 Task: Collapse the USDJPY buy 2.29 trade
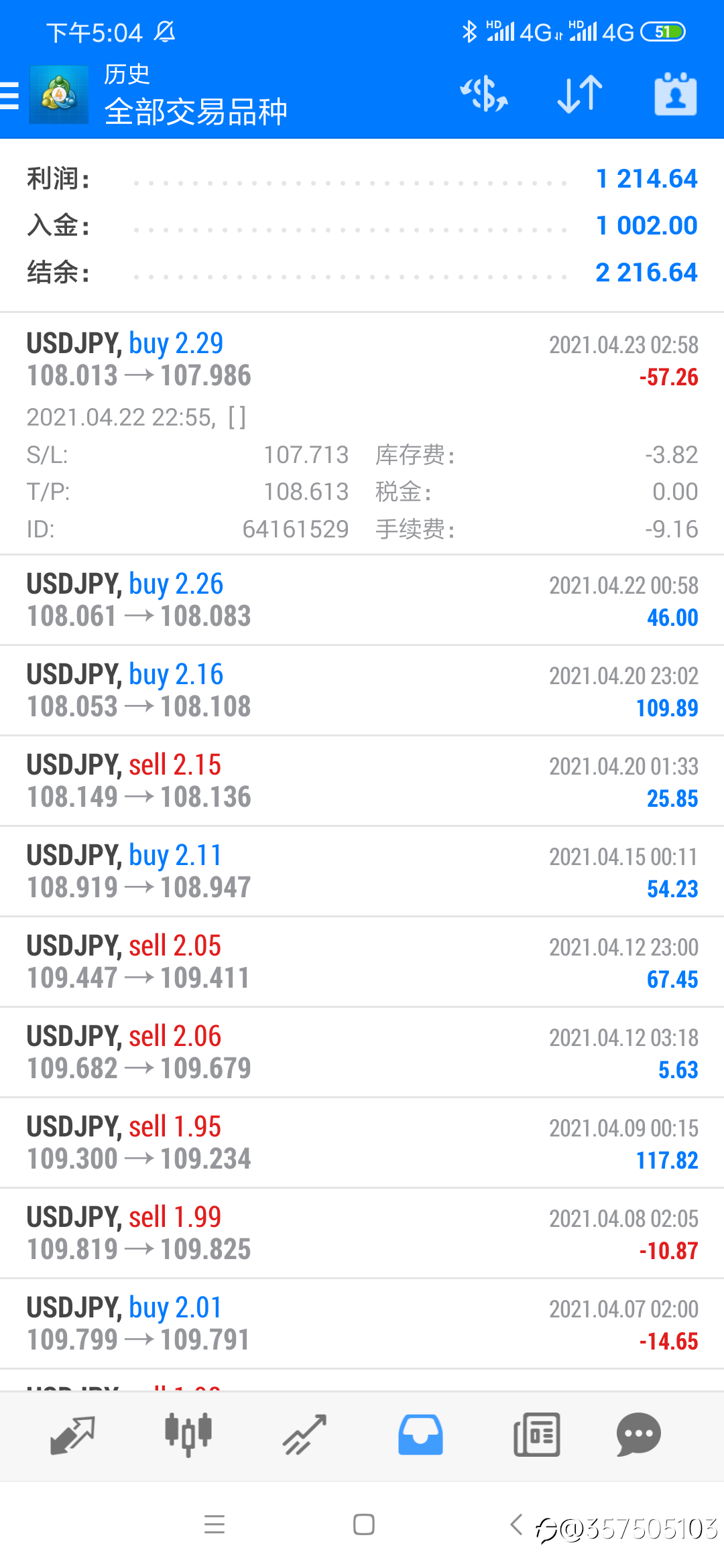(x=362, y=434)
